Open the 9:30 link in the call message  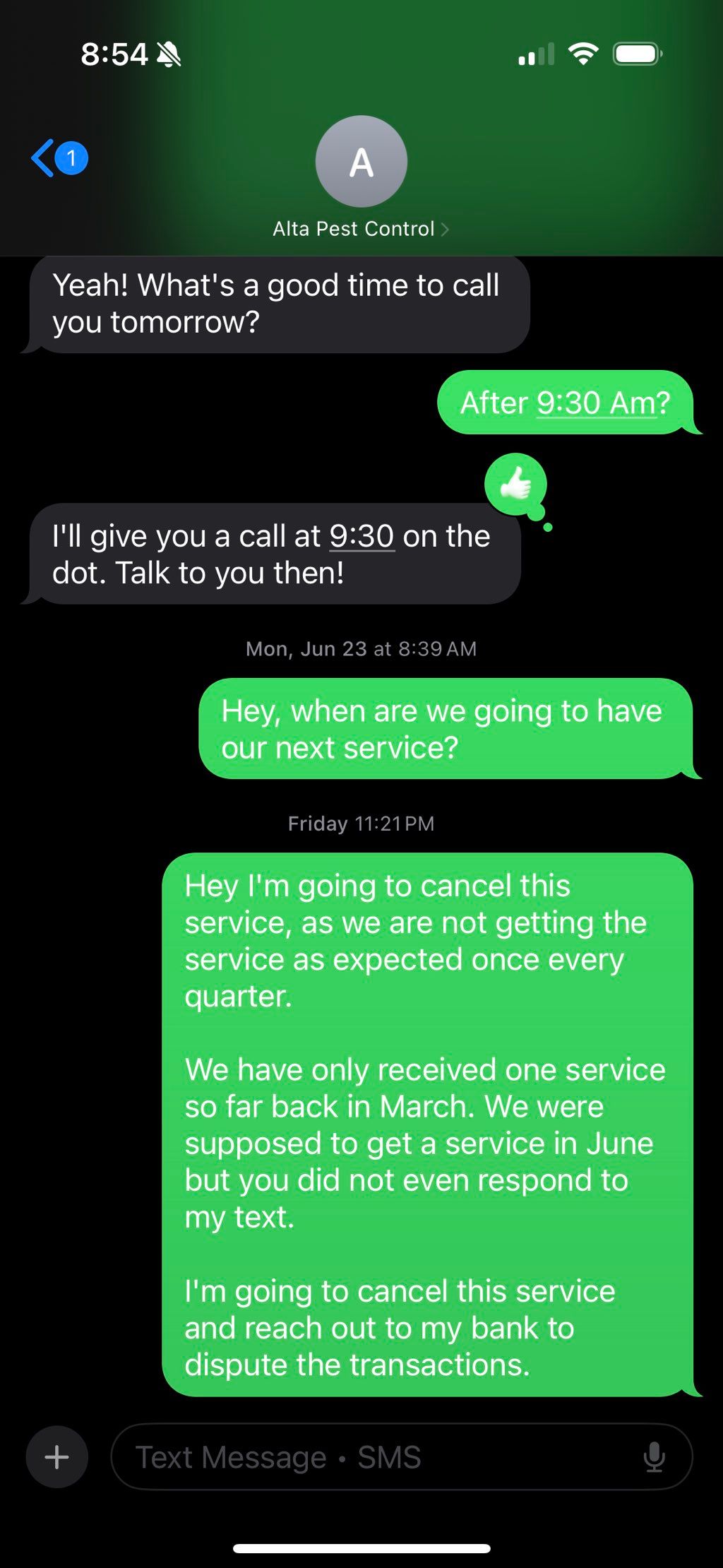click(x=361, y=536)
